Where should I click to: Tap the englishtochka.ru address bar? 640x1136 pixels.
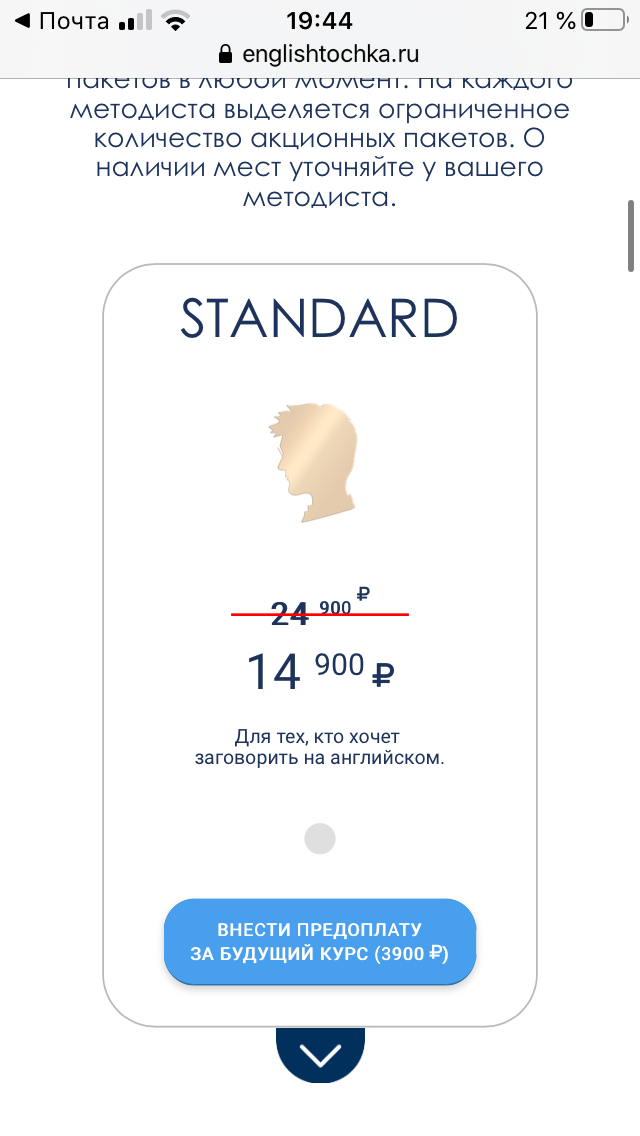pyautogui.click(x=320, y=53)
